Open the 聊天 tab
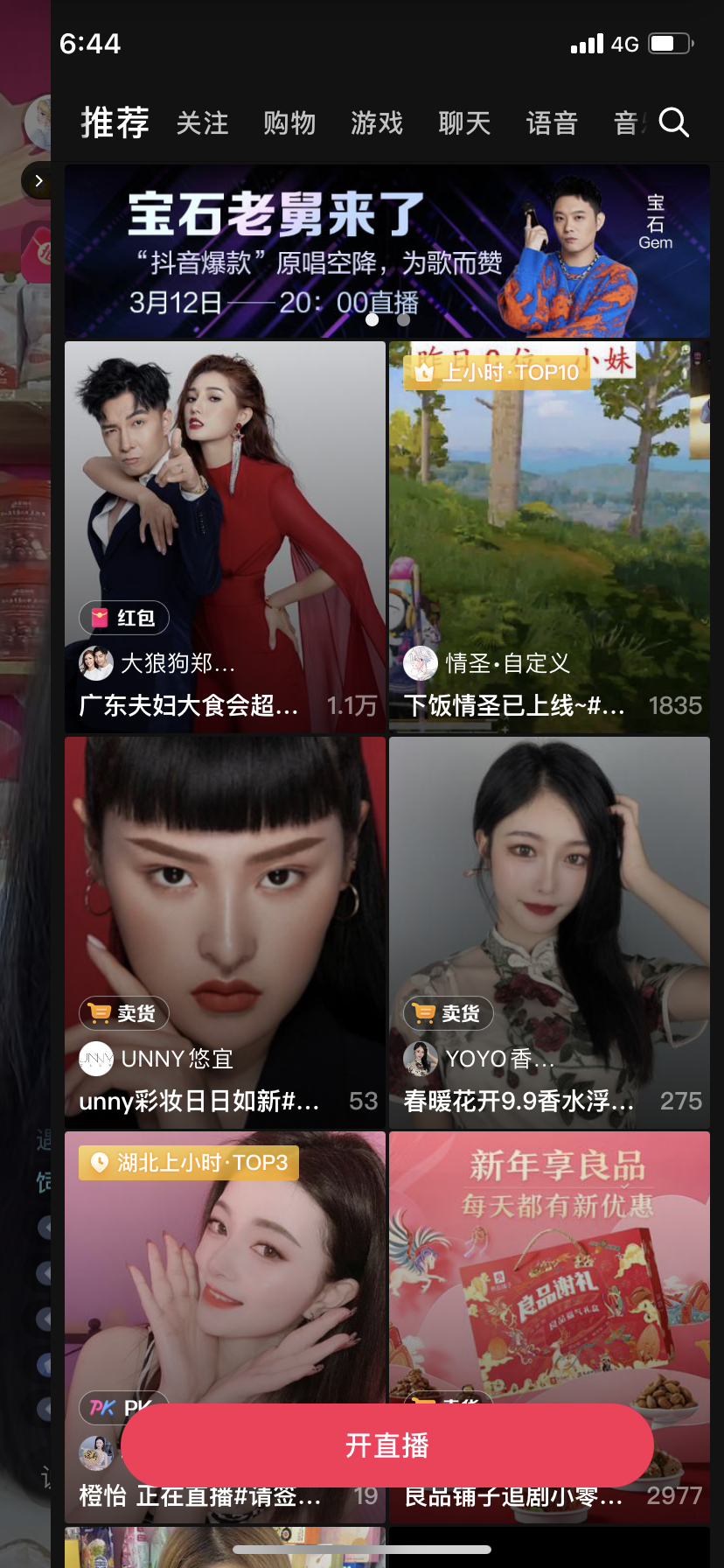Image resolution: width=724 pixels, height=1568 pixels. [x=464, y=123]
